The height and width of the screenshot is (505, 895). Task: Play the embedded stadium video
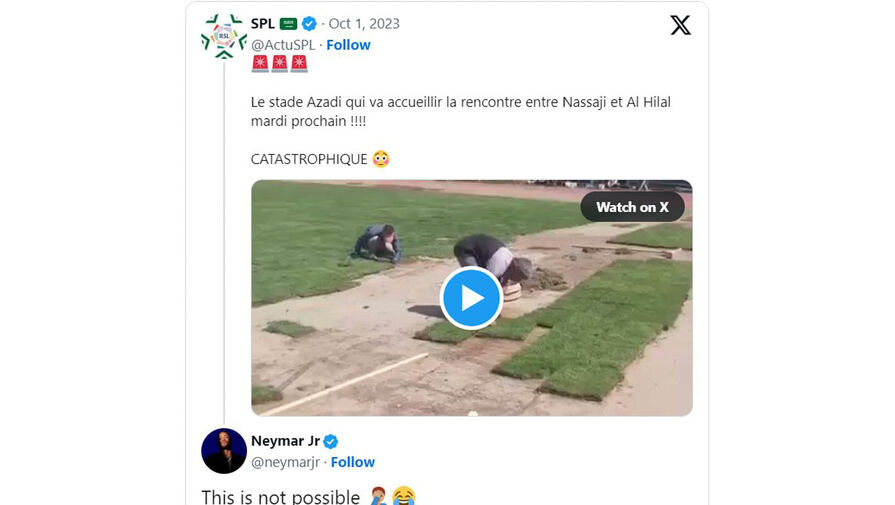pyautogui.click(x=471, y=298)
